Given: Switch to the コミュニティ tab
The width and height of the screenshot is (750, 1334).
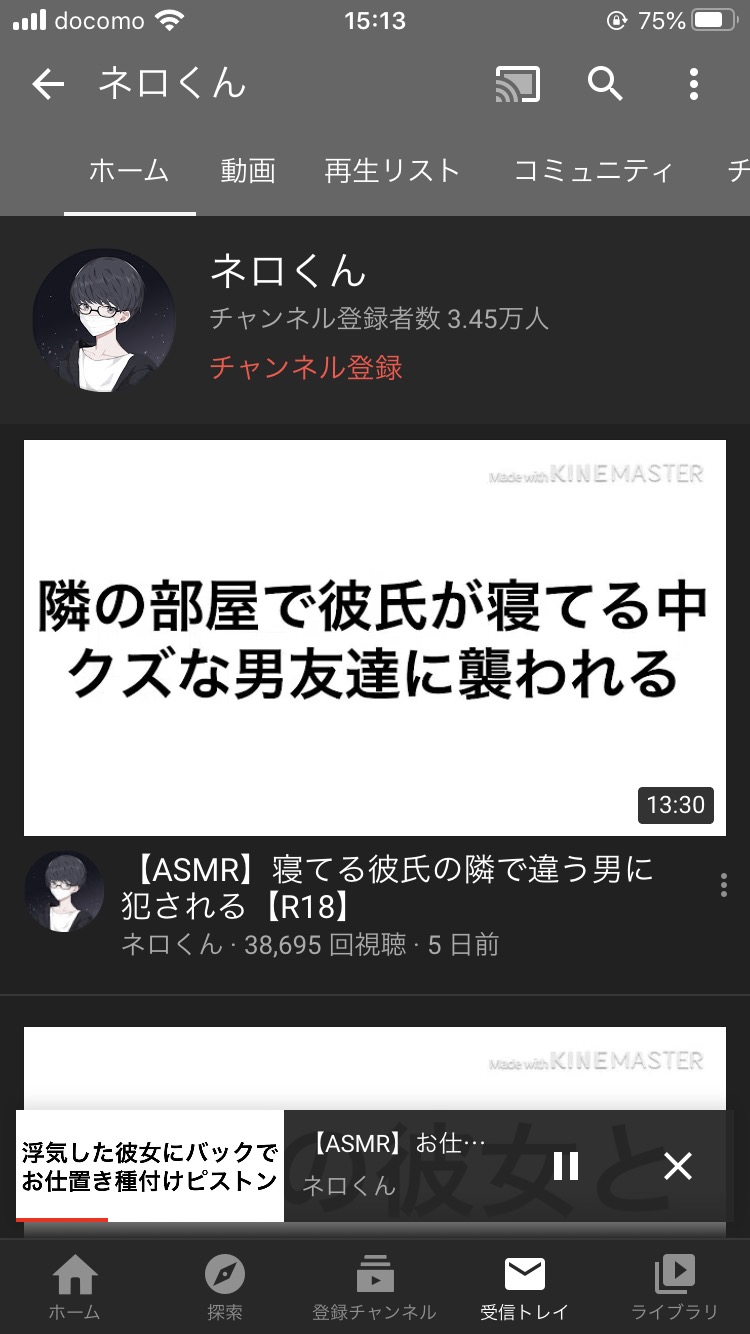Looking at the screenshot, I should (x=593, y=171).
